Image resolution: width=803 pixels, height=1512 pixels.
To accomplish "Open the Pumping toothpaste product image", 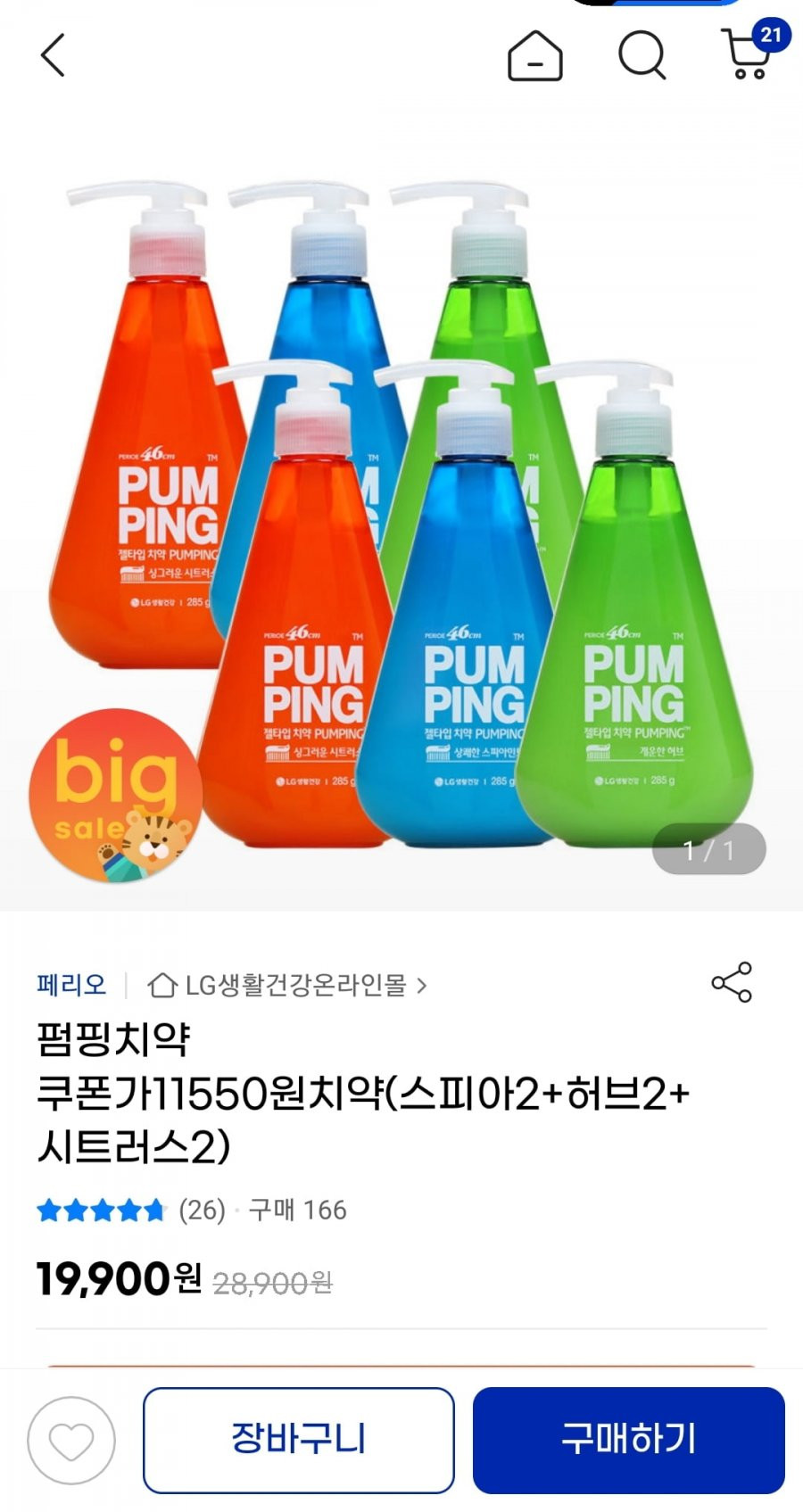I will coord(401,517).
